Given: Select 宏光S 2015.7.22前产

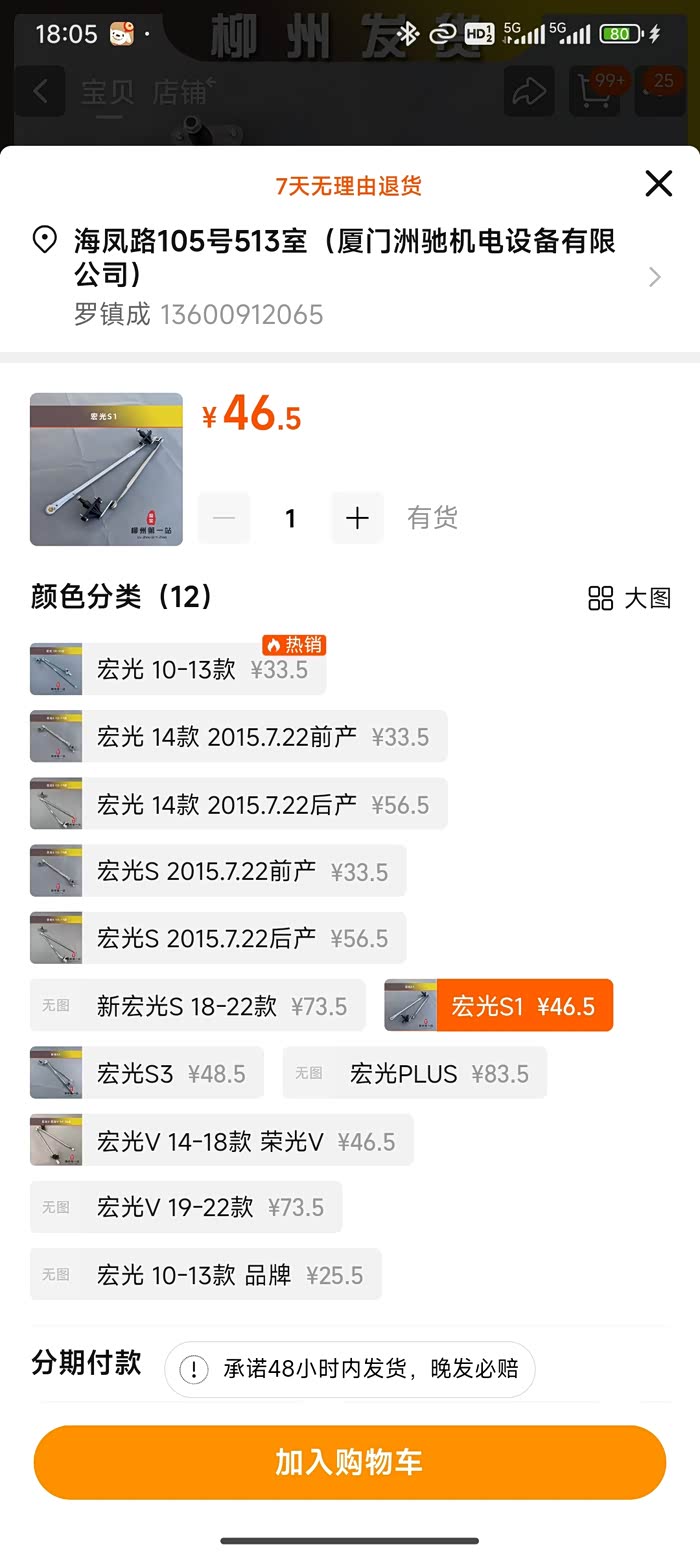Looking at the screenshot, I should point(218,871).
